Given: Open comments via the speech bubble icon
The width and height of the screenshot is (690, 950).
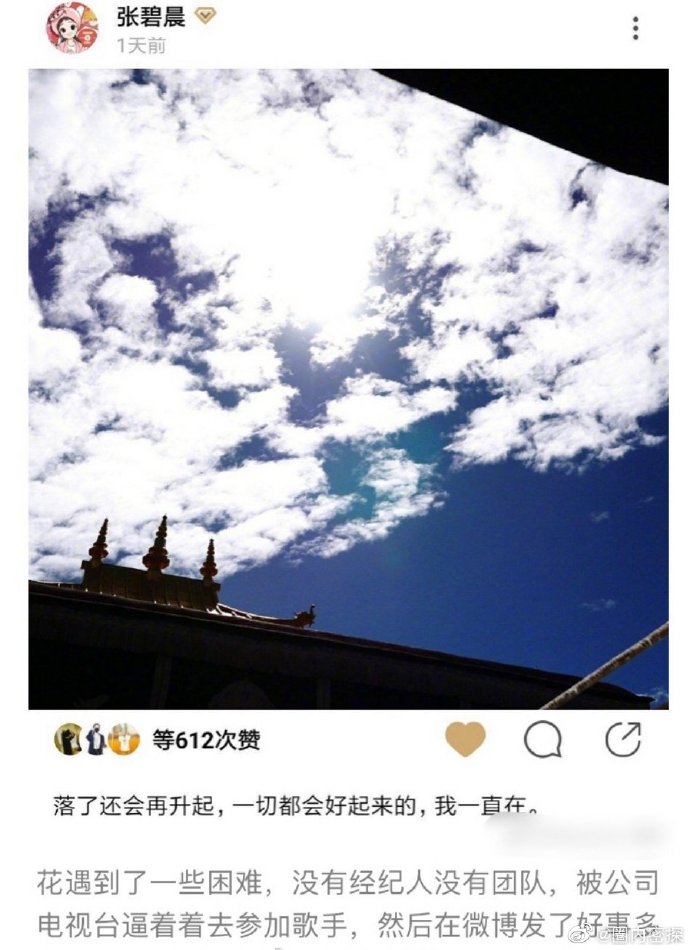Looking at the screenshot, I should (543, 740).
